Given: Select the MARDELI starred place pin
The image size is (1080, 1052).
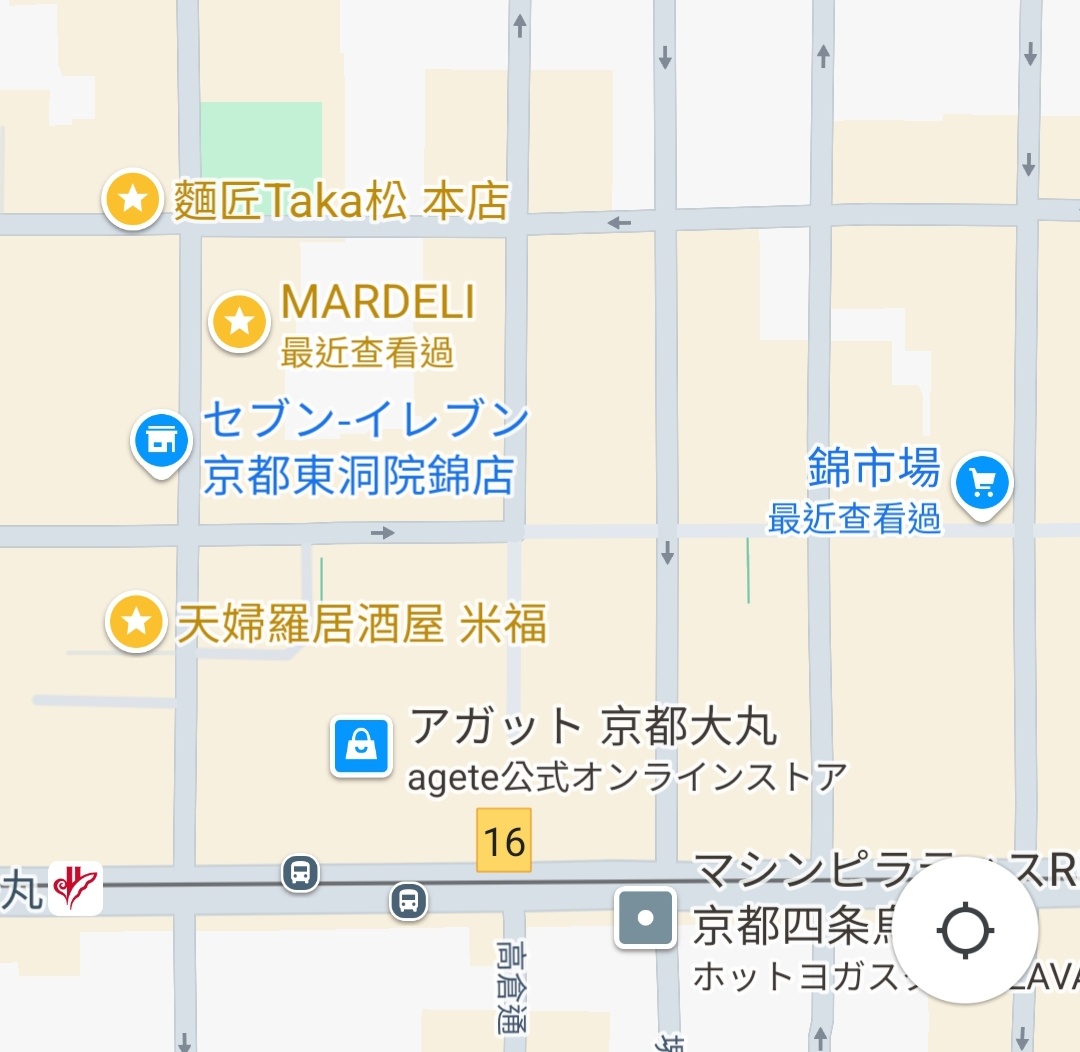Looking at the screenshot, I should point(240,322).
